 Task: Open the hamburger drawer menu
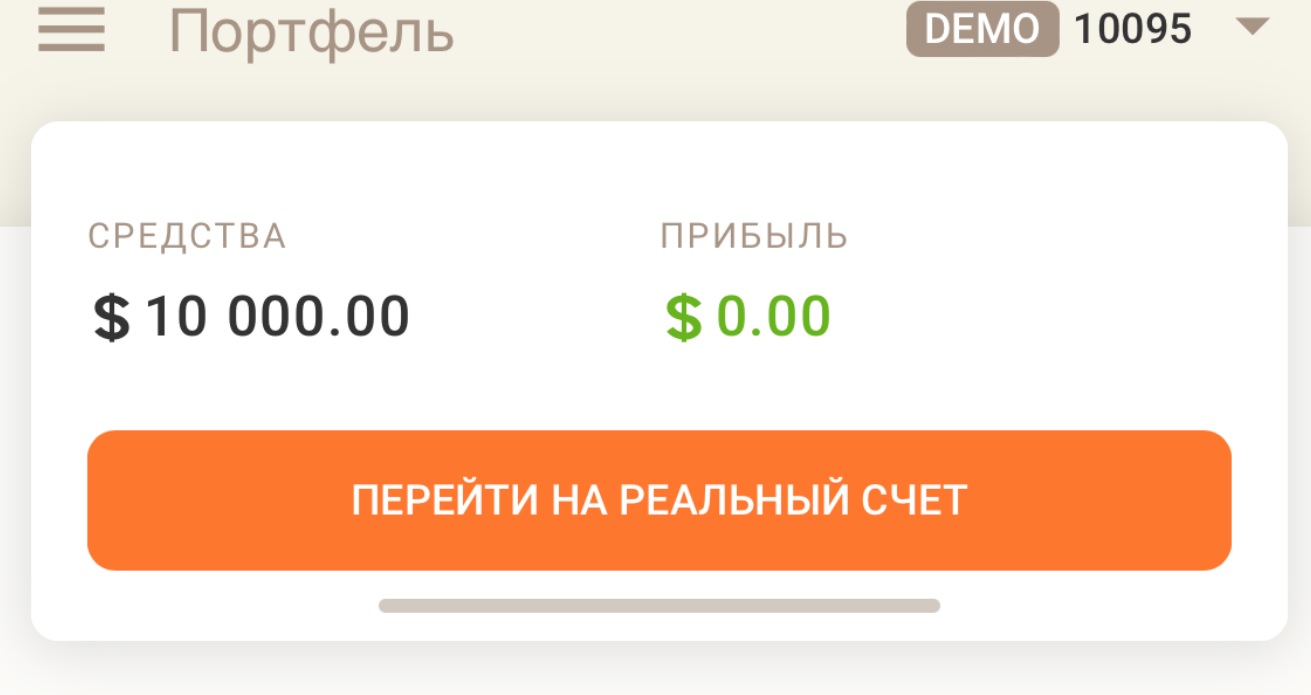click(71, 30)
